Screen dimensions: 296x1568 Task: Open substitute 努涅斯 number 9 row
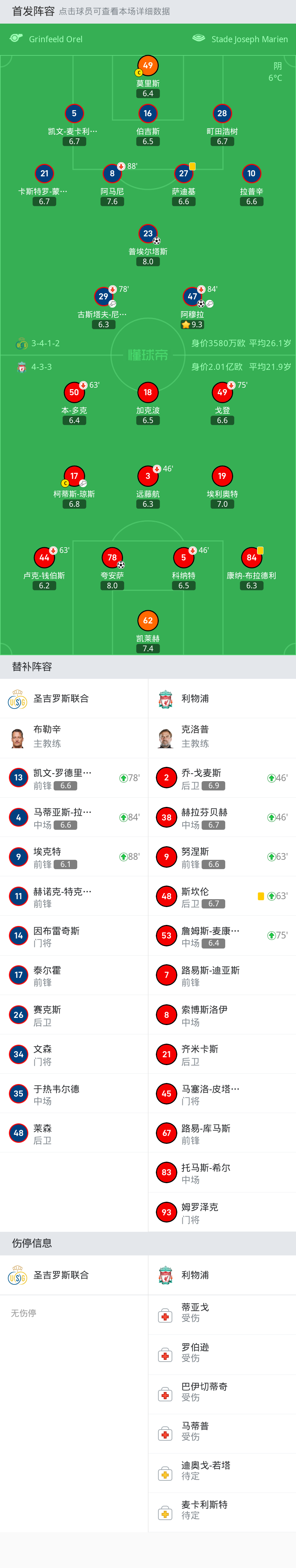[x=222, y=857]
